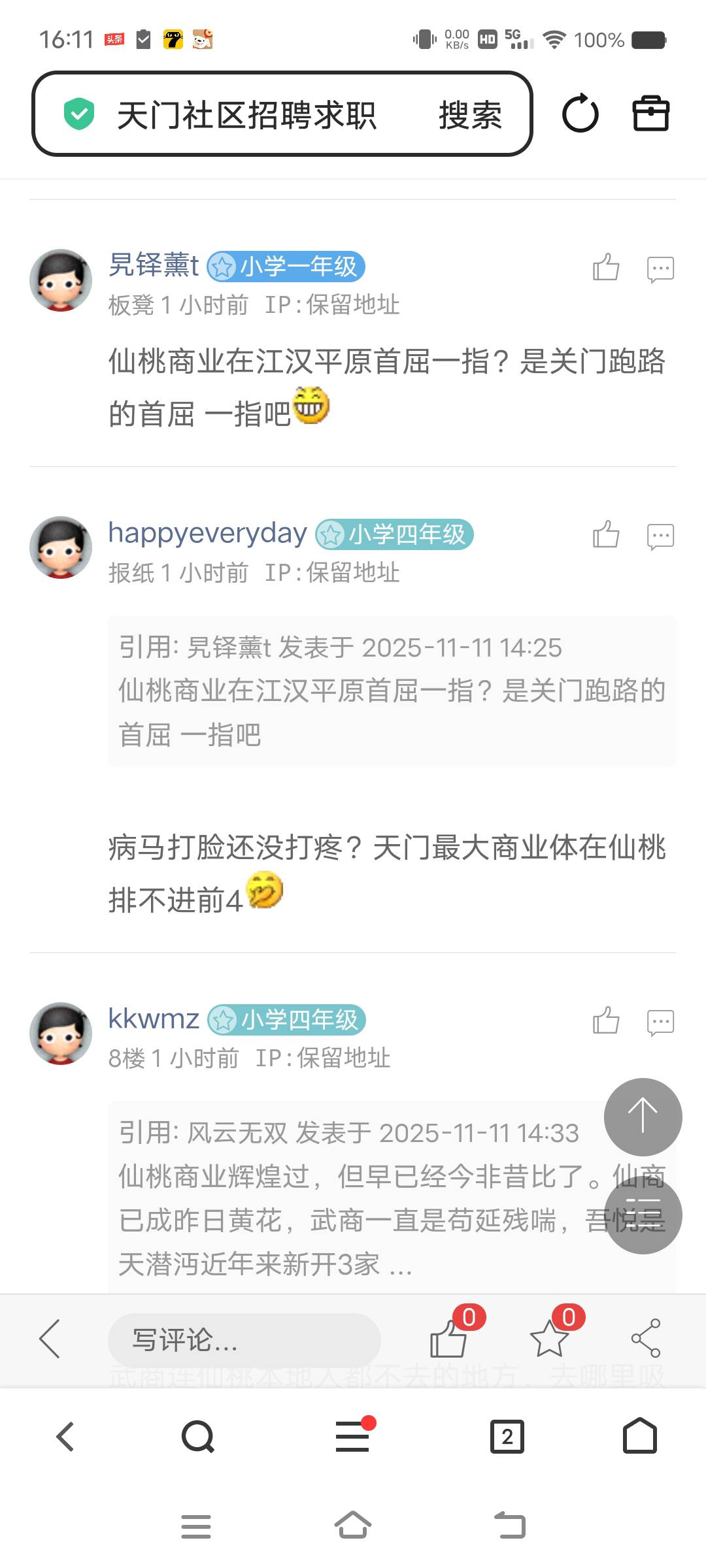The width and height of the screenshot is (706, 1568).
Task: Tap the 写评论 comment field
Action: point(244,1340)
